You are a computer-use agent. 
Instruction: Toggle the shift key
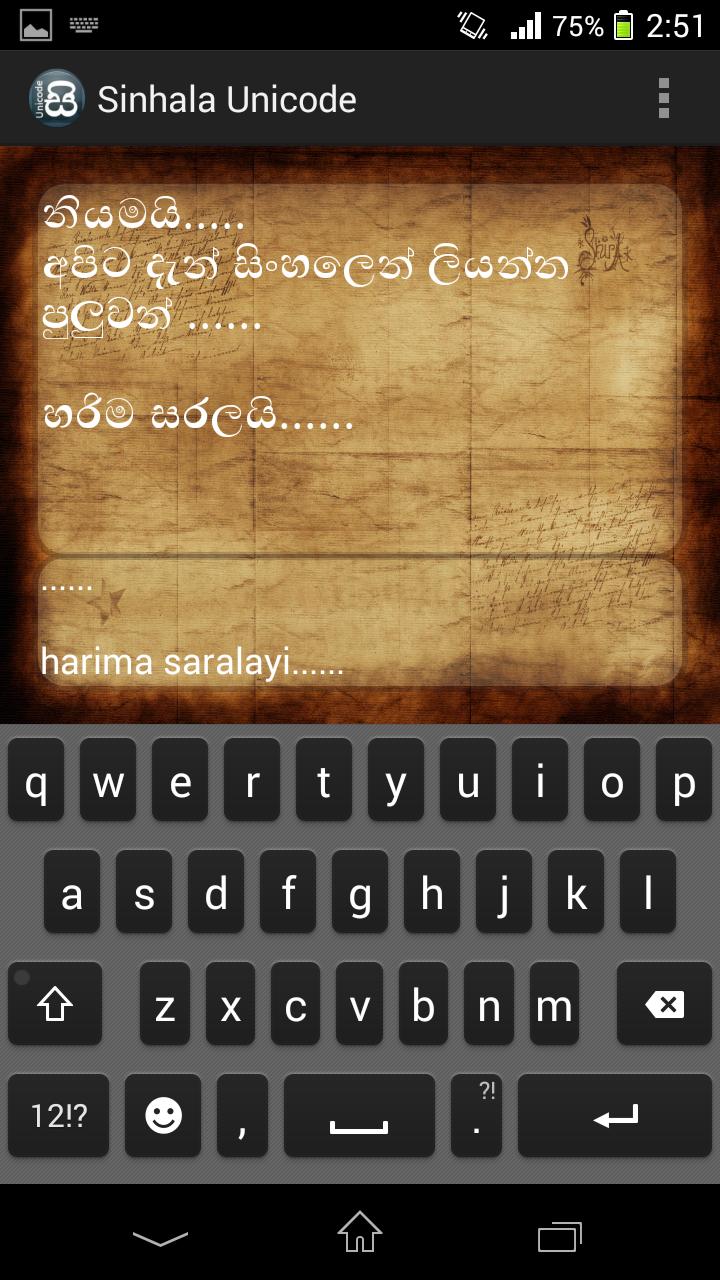55,1005
